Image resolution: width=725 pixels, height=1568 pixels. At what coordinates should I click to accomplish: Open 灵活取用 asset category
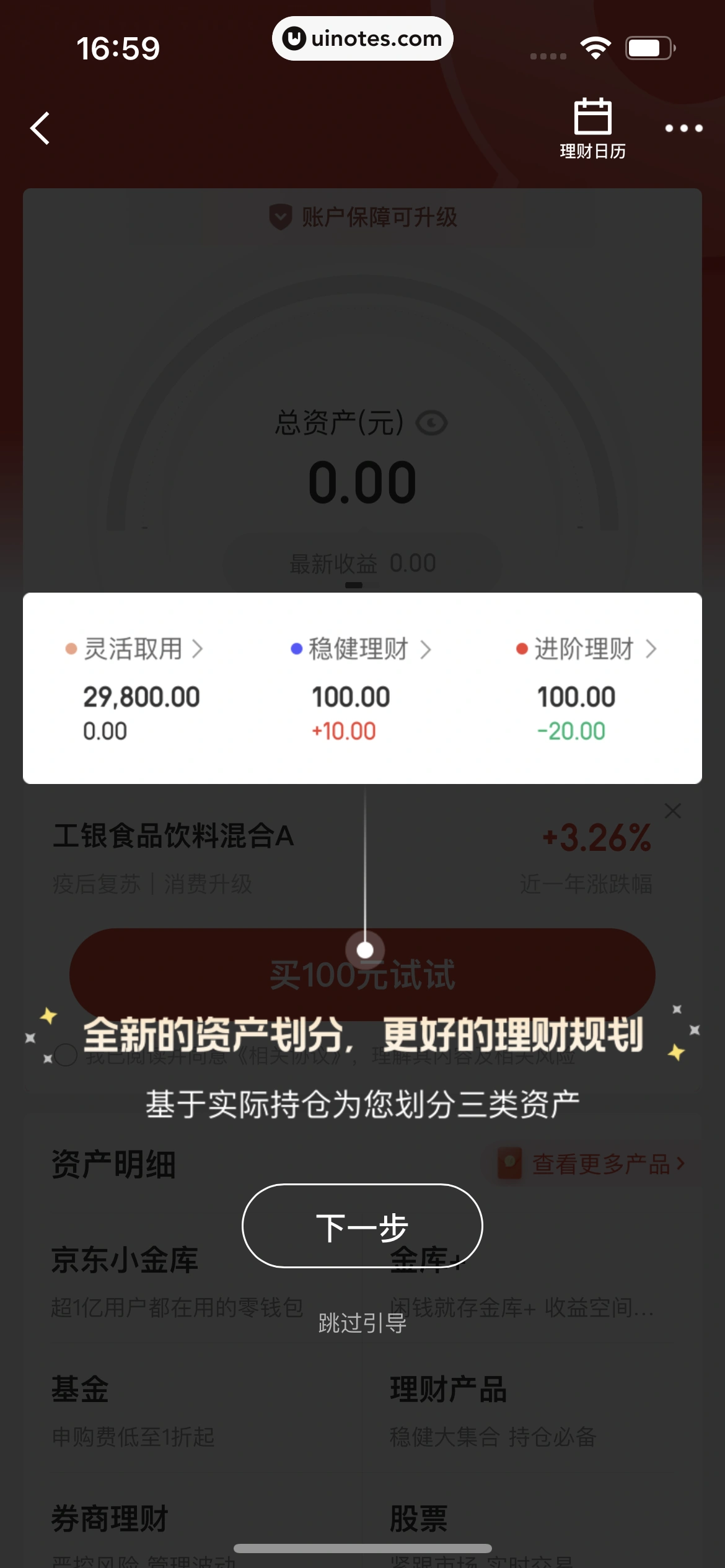[134, 649]
